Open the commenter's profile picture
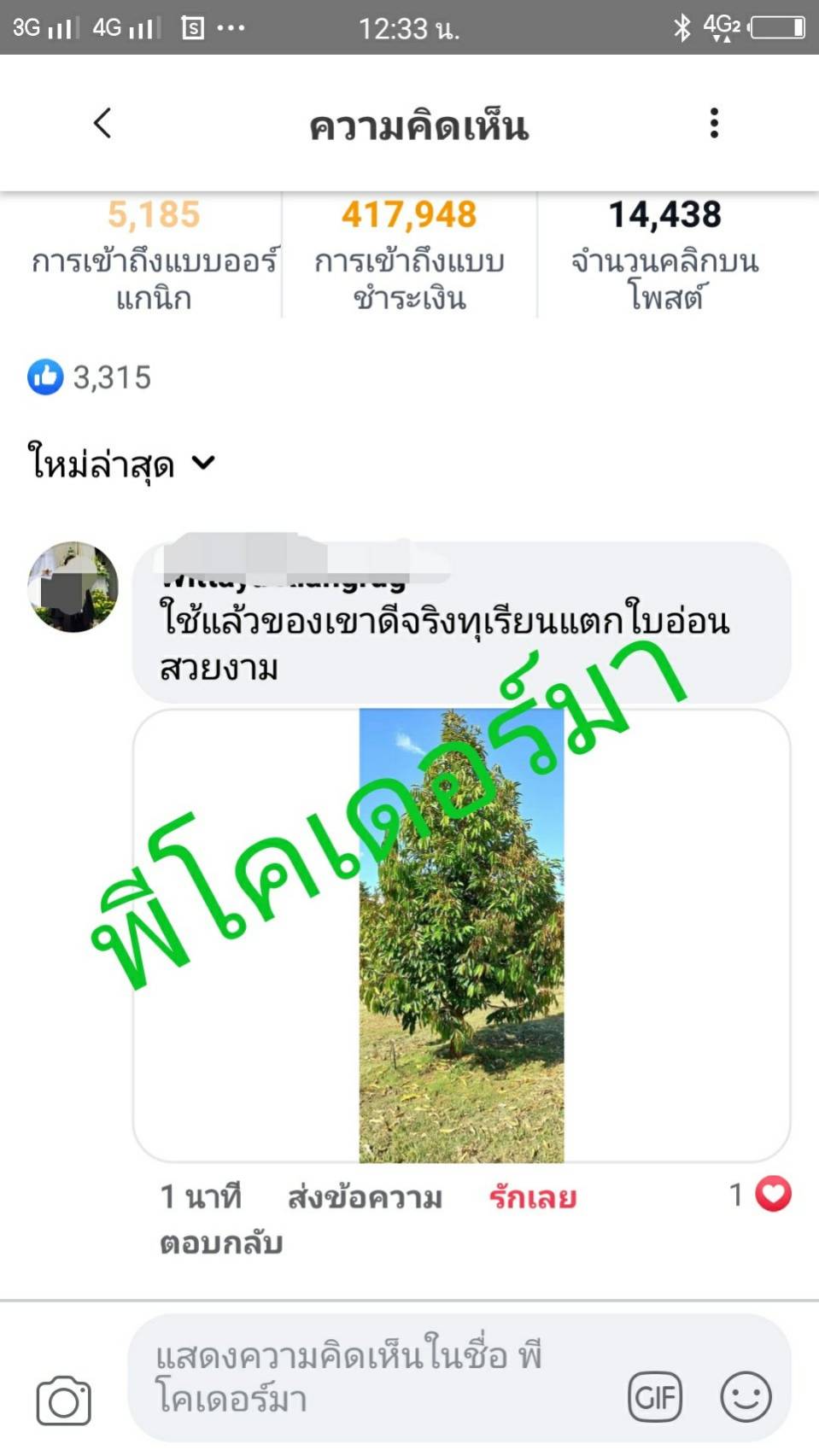Image resolution: width=819 pixels, height=1456 pixels. [x=73, y=587]
